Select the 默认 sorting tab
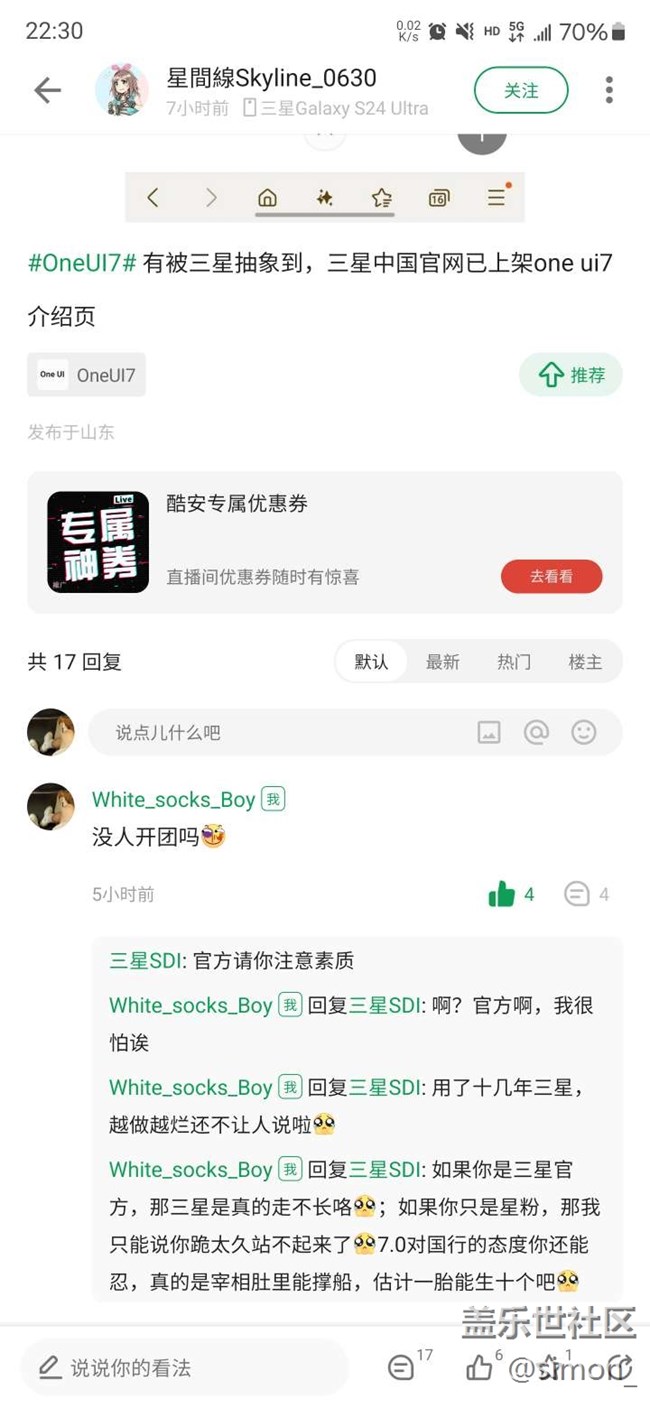This screenshot has height=1408, width=650. [371, 662]
